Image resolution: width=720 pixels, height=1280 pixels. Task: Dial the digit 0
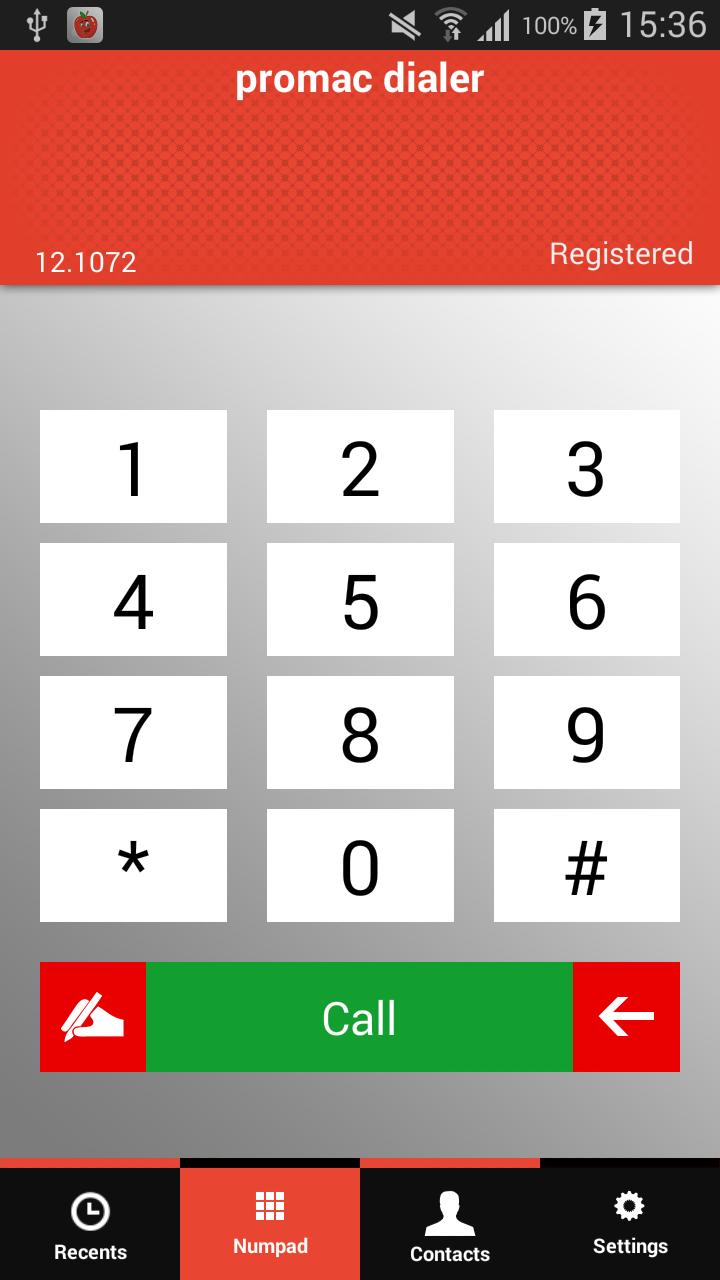pos(360,865)
